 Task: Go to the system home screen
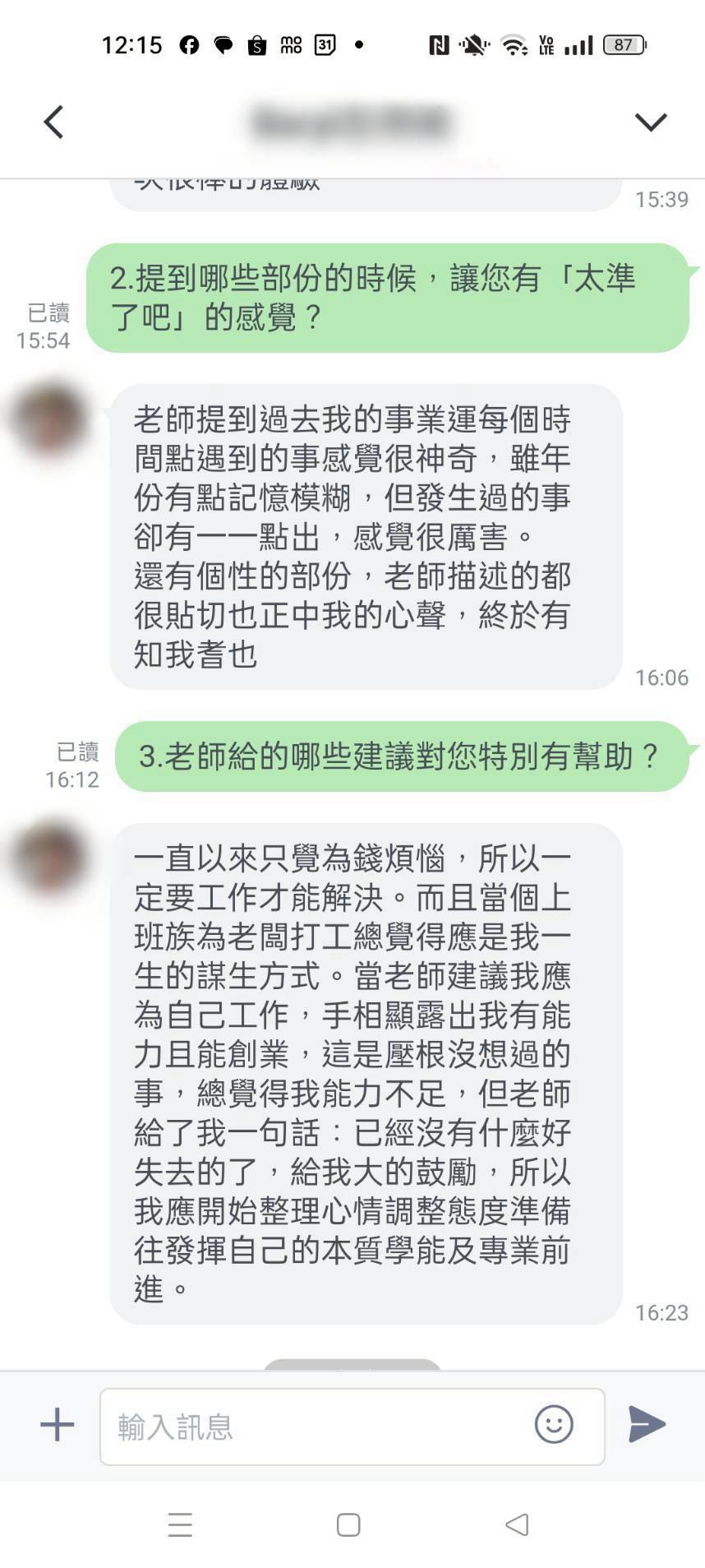pos(348,1524)
